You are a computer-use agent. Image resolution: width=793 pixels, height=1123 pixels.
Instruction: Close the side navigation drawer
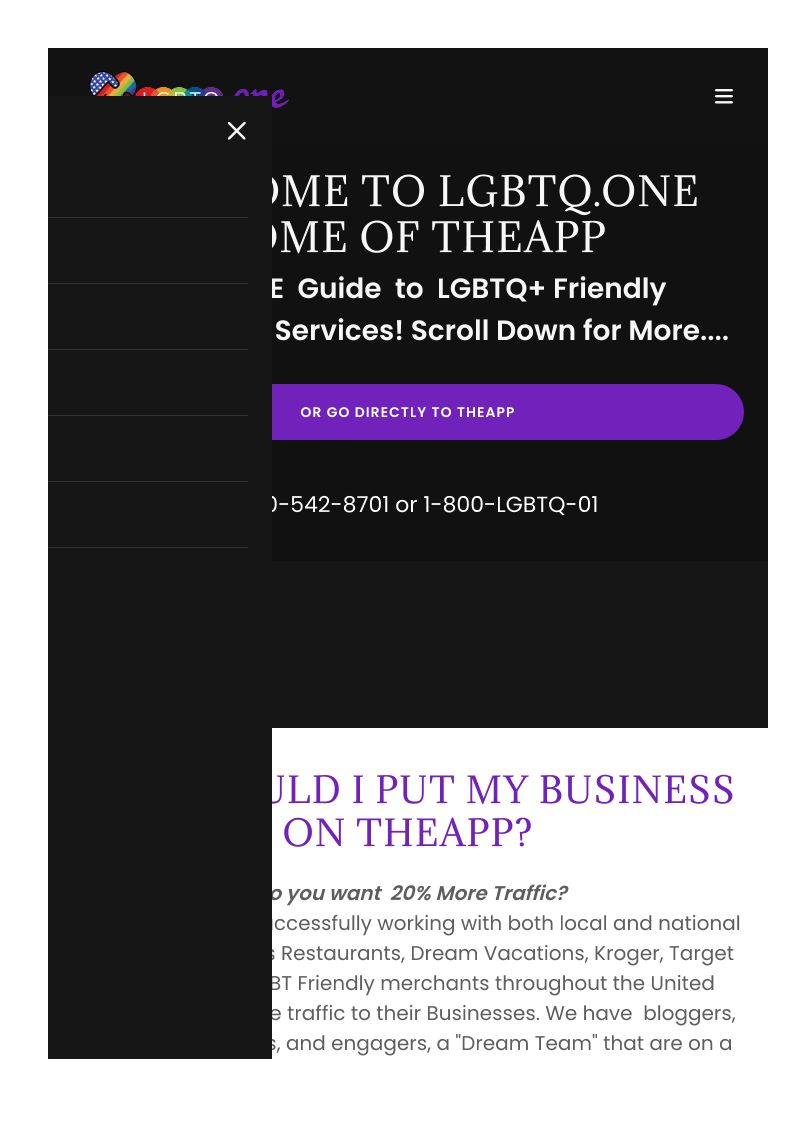point(237,131)
